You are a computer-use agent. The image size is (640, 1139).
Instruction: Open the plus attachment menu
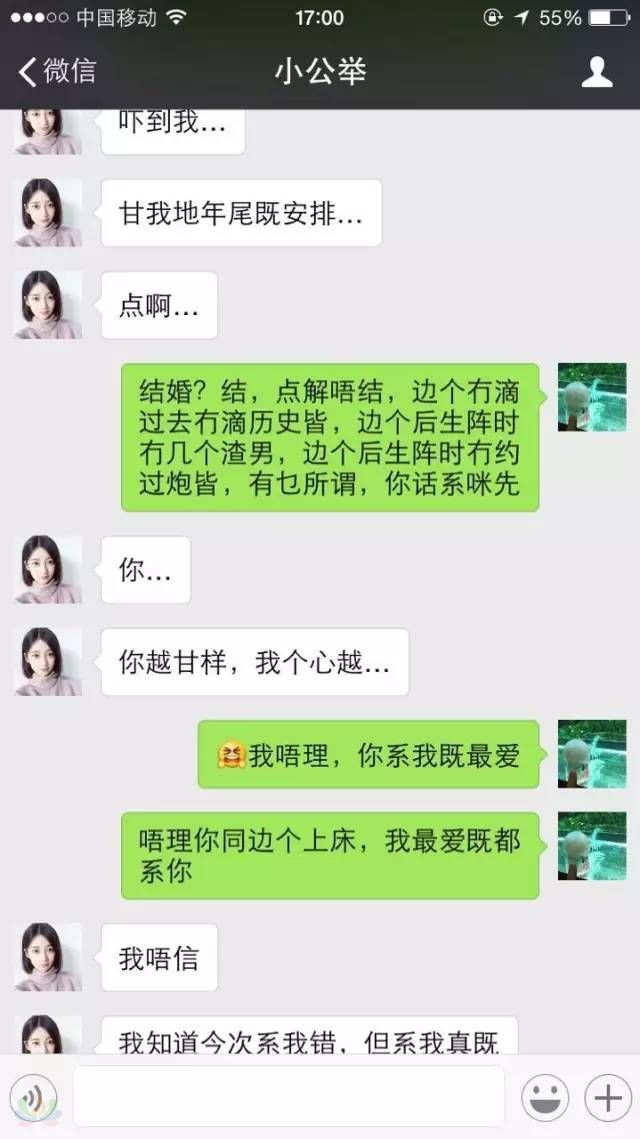[608, 1098]
